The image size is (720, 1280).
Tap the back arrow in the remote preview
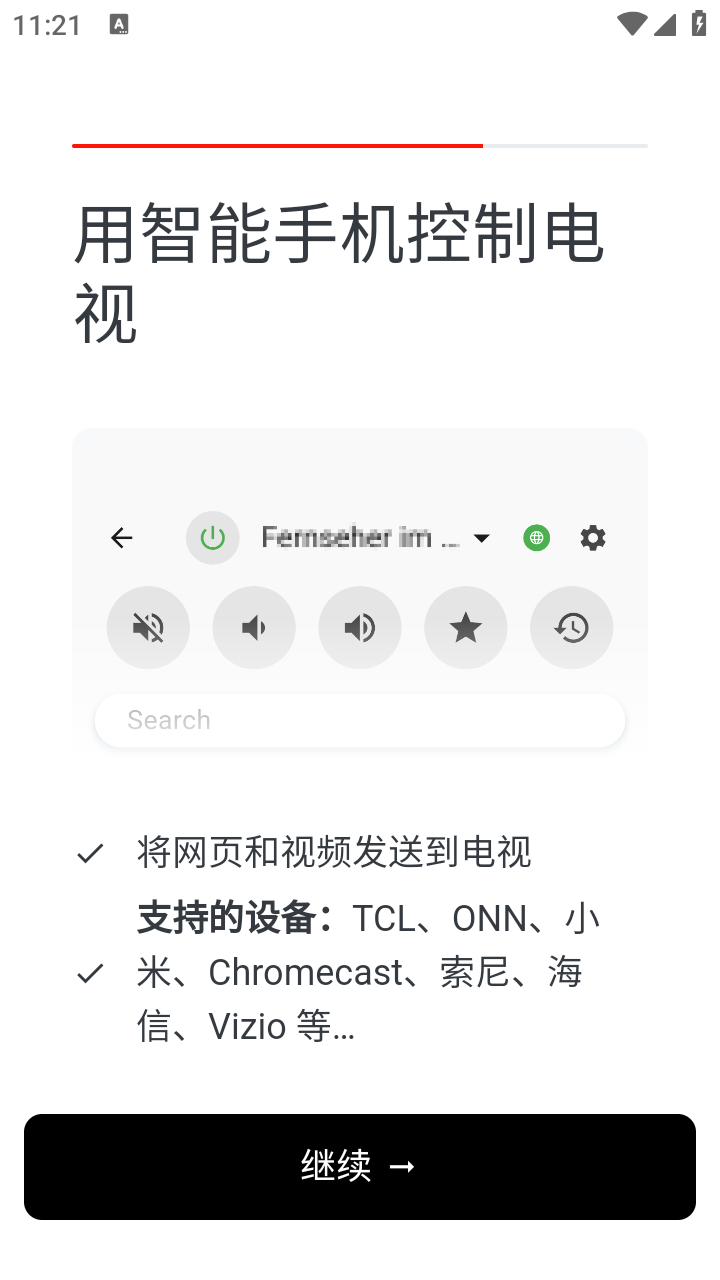(x=121, y=538)
